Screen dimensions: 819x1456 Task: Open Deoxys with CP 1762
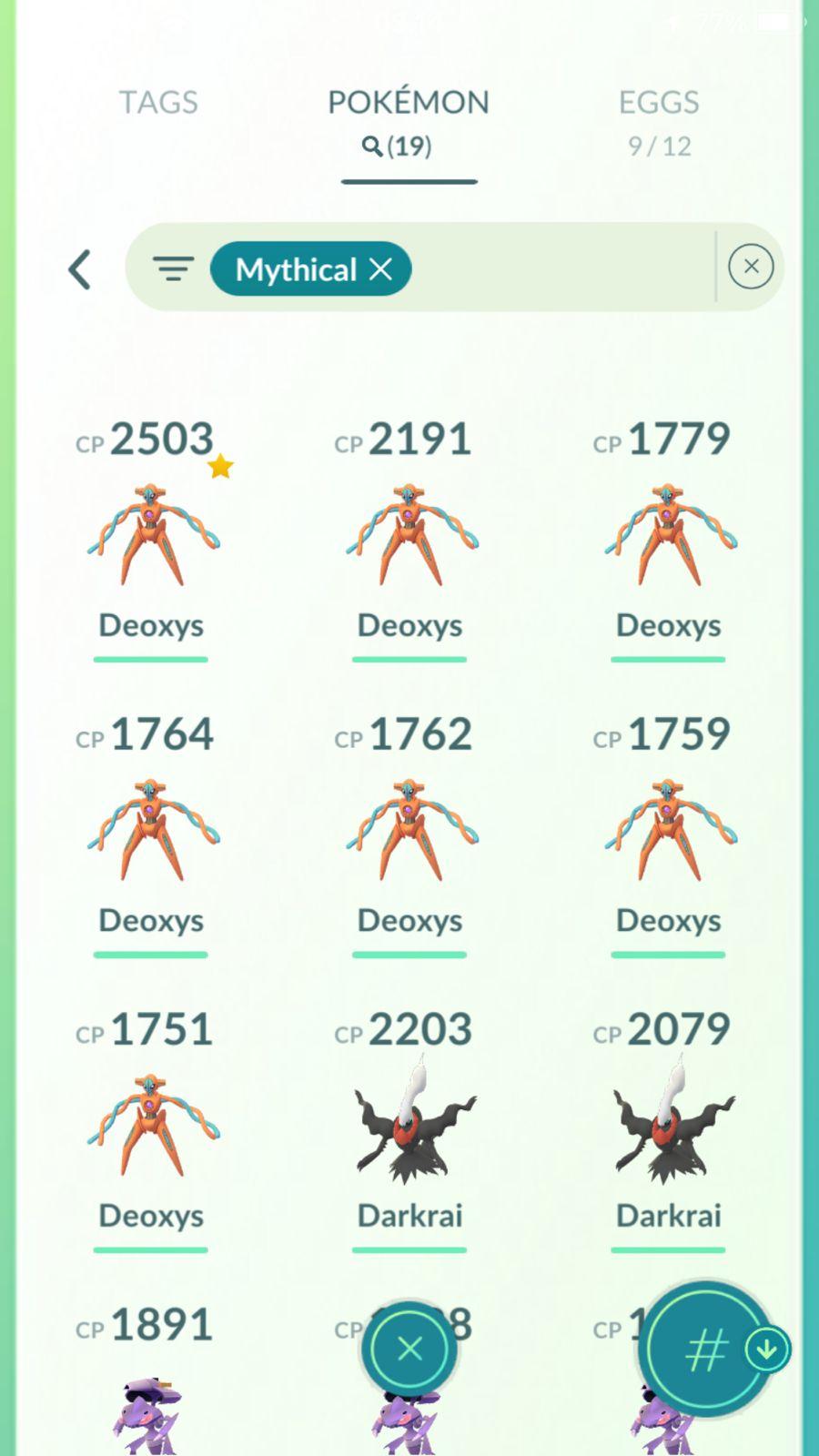click(x=409, y=832)
